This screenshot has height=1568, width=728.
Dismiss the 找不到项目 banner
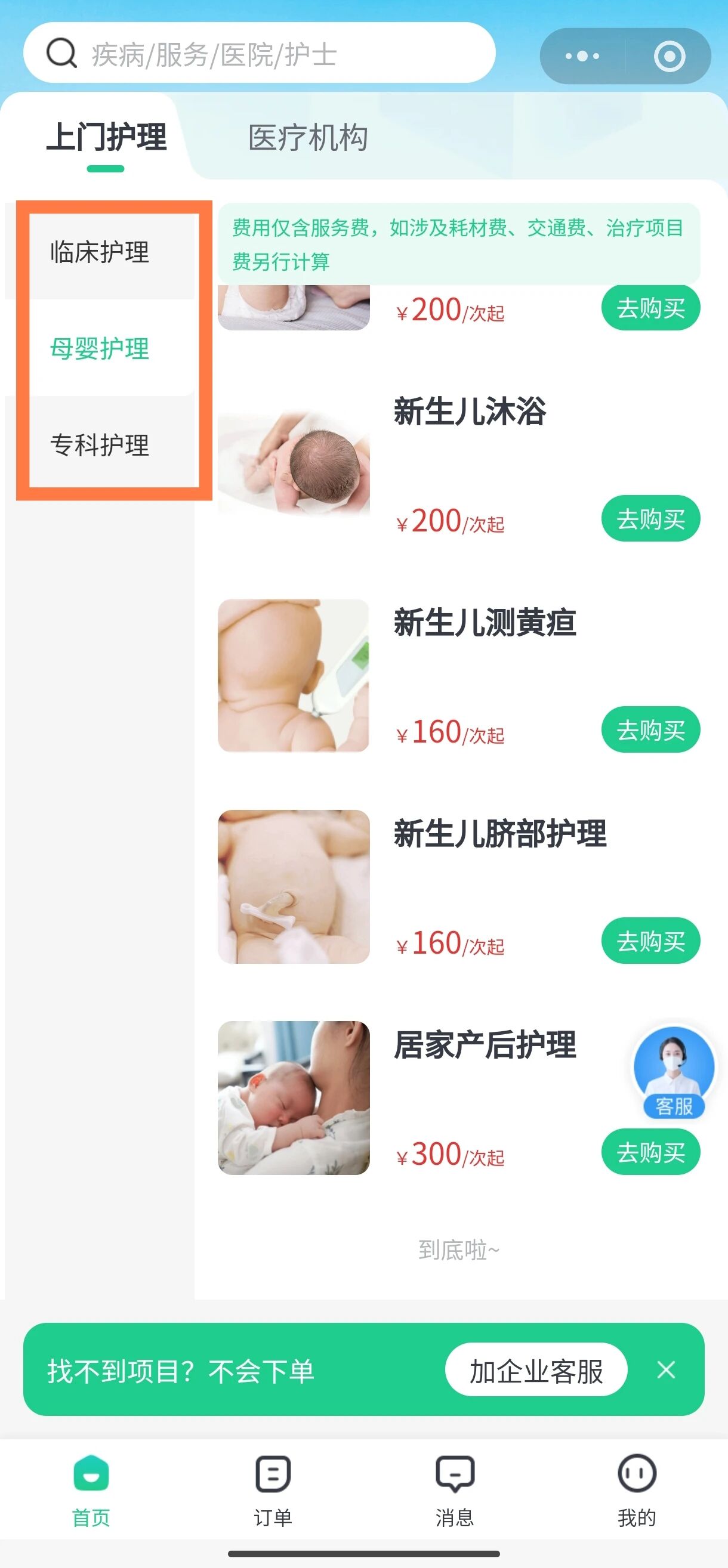coord(666,1370)
